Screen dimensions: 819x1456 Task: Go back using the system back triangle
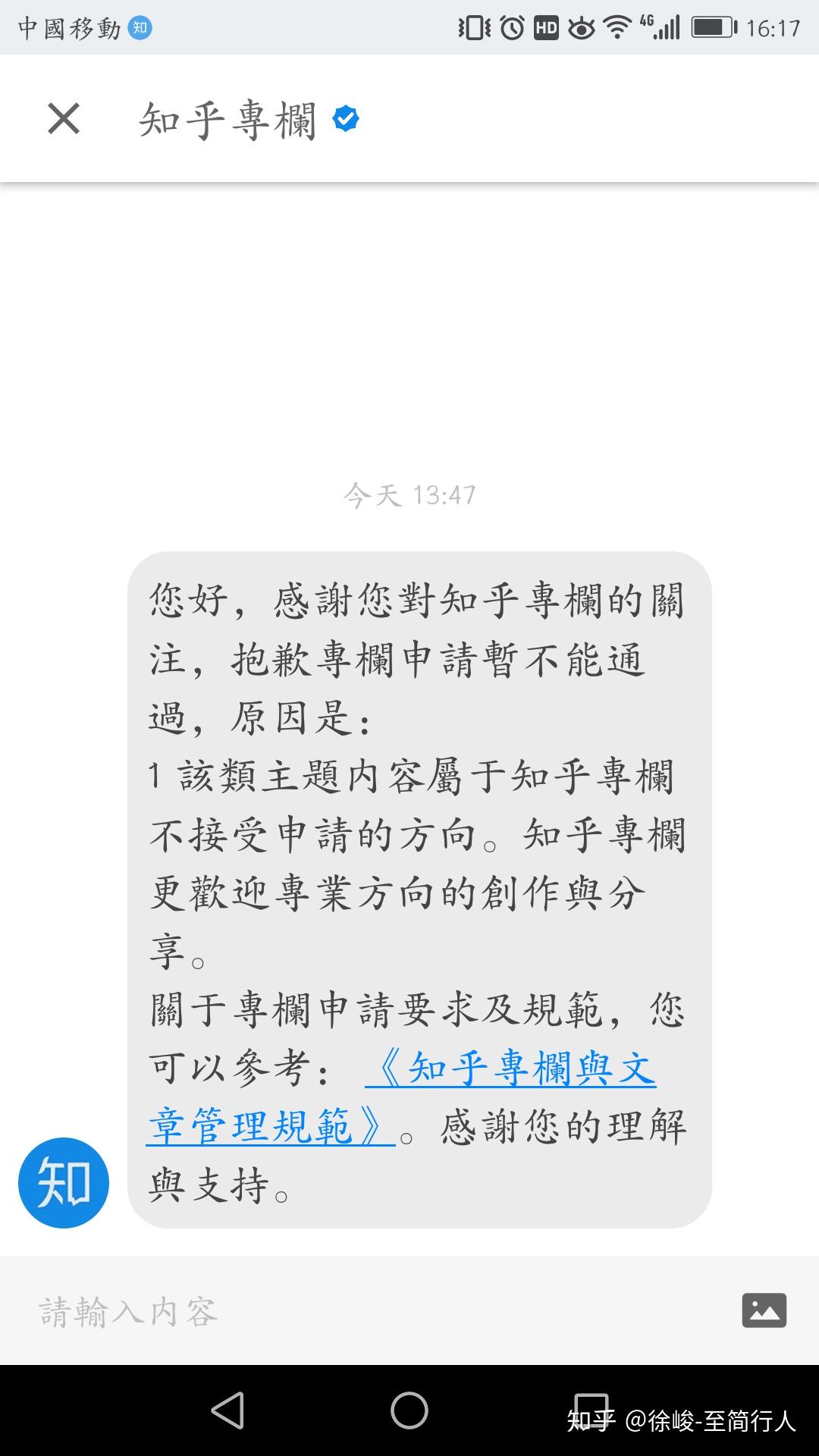click(227, 1410)
